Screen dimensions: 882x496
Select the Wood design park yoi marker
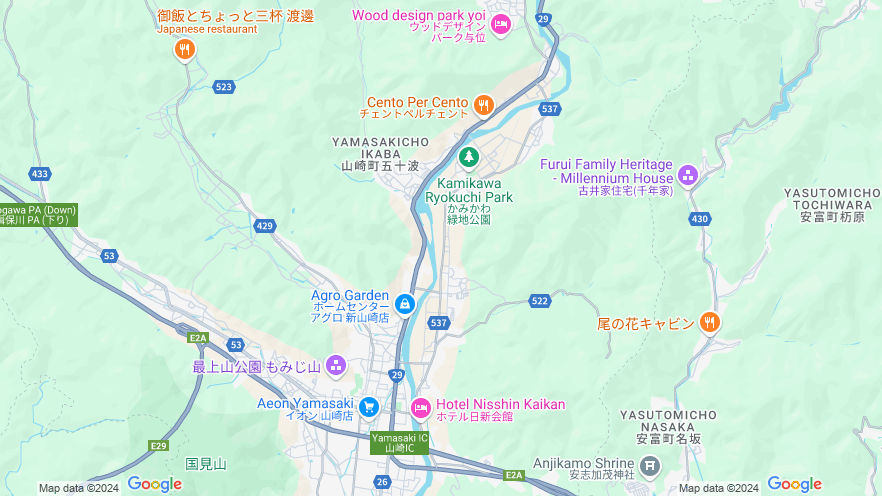(x=501, y=23)
